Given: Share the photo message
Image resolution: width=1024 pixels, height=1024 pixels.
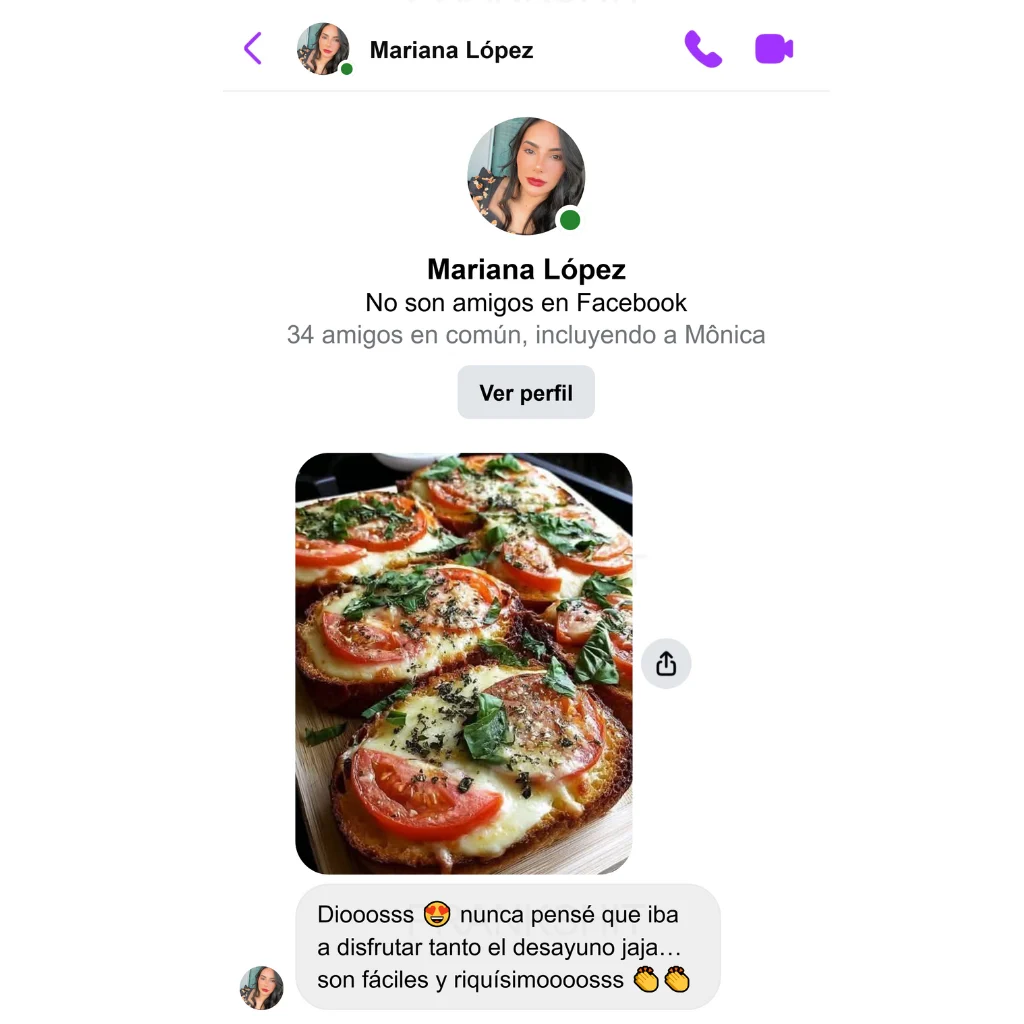Looking at the screenshot, I should 666,664.
